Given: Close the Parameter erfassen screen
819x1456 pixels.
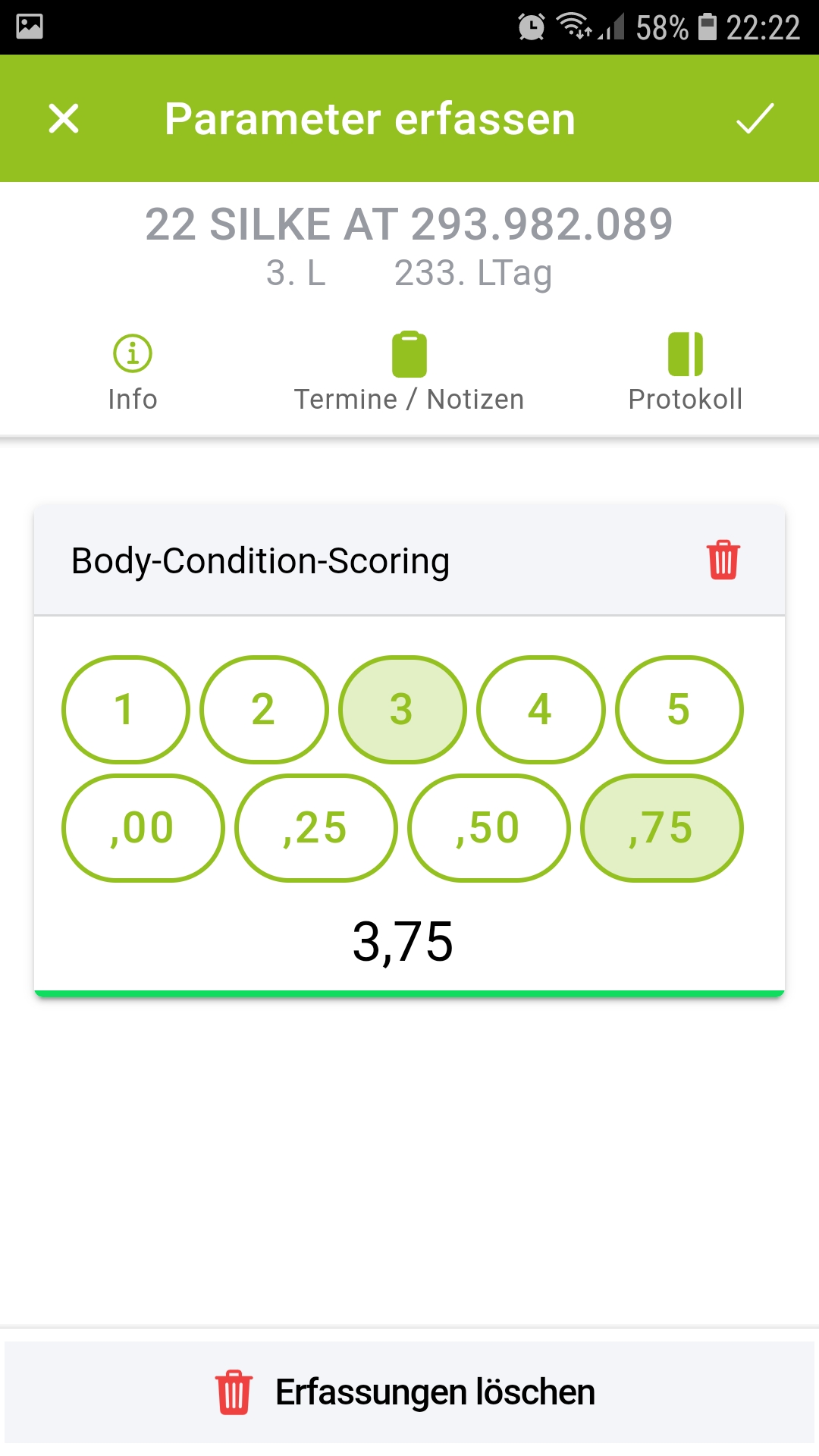Looking at the screenshot, I should (64, 119).
